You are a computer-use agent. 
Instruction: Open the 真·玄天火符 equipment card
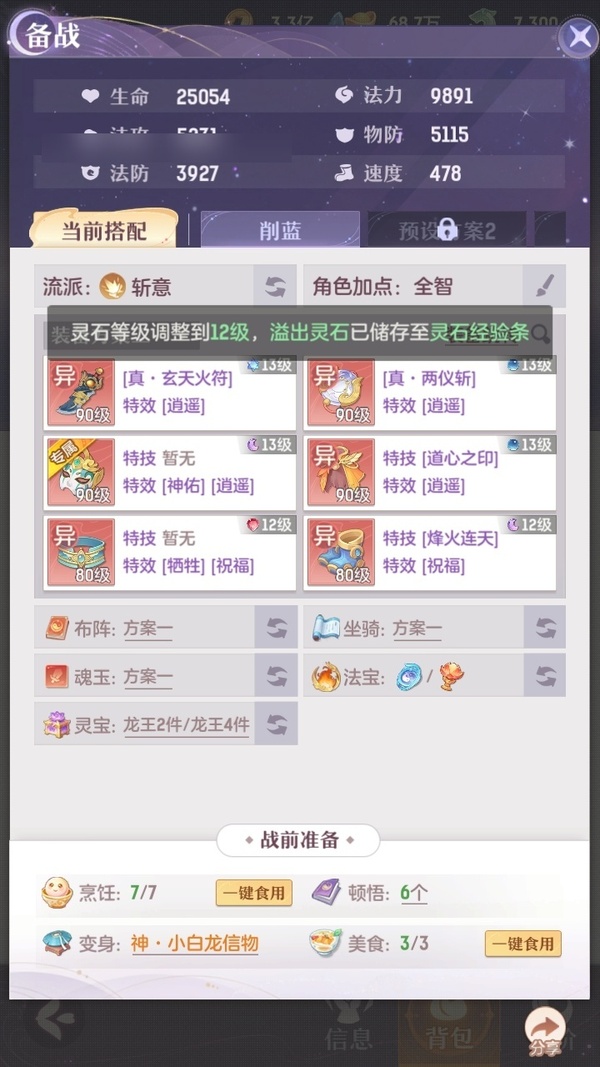click(x=170, y=392)
